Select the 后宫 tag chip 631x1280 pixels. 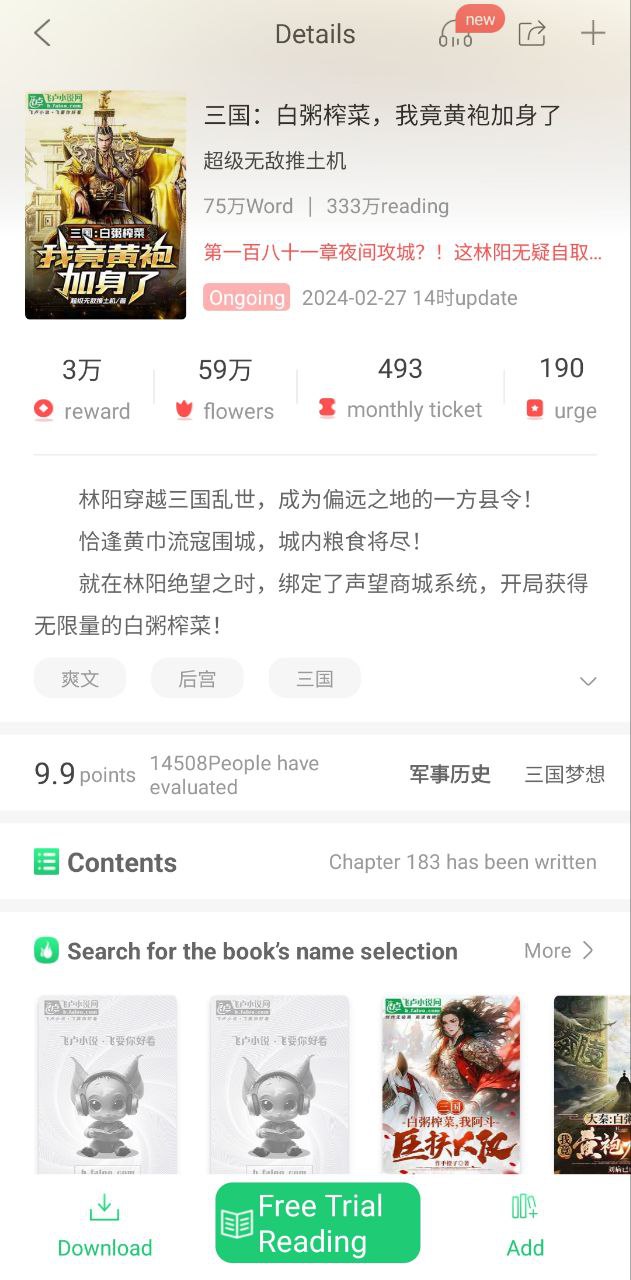pyautogui.click(x=197, y=679)
